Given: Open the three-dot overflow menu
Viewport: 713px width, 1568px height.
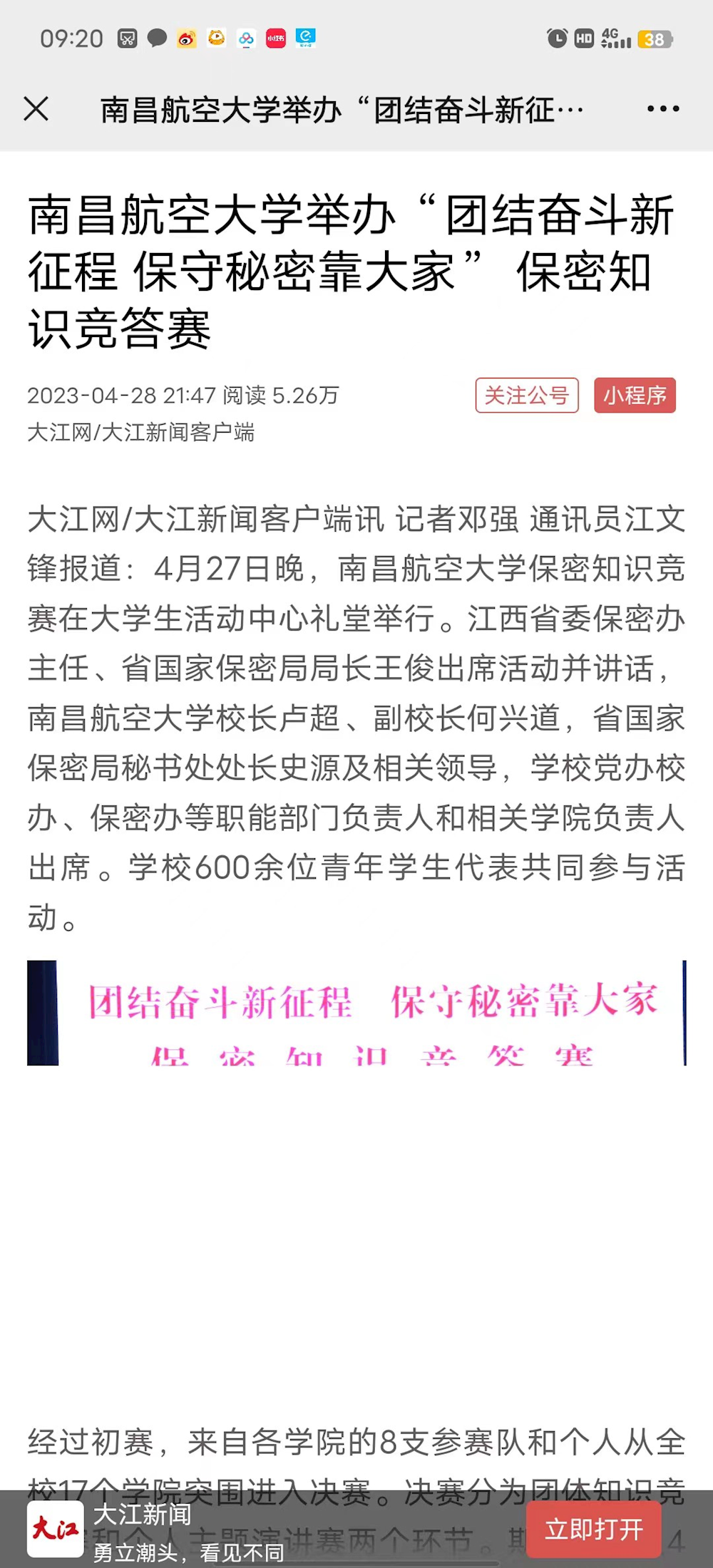Looking at the screenshot, I should 662,109.
